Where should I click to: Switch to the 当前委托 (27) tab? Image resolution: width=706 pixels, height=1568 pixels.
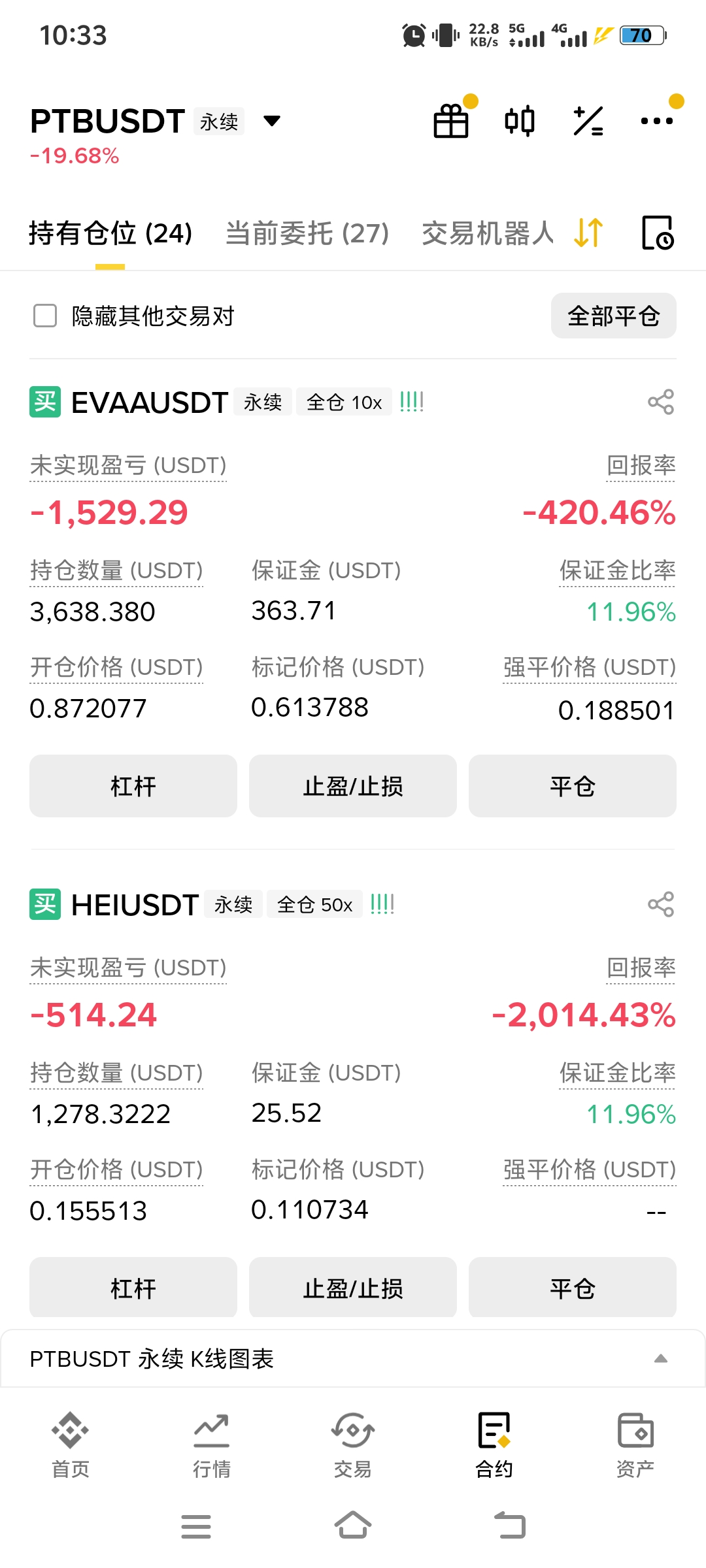(307, 233)
